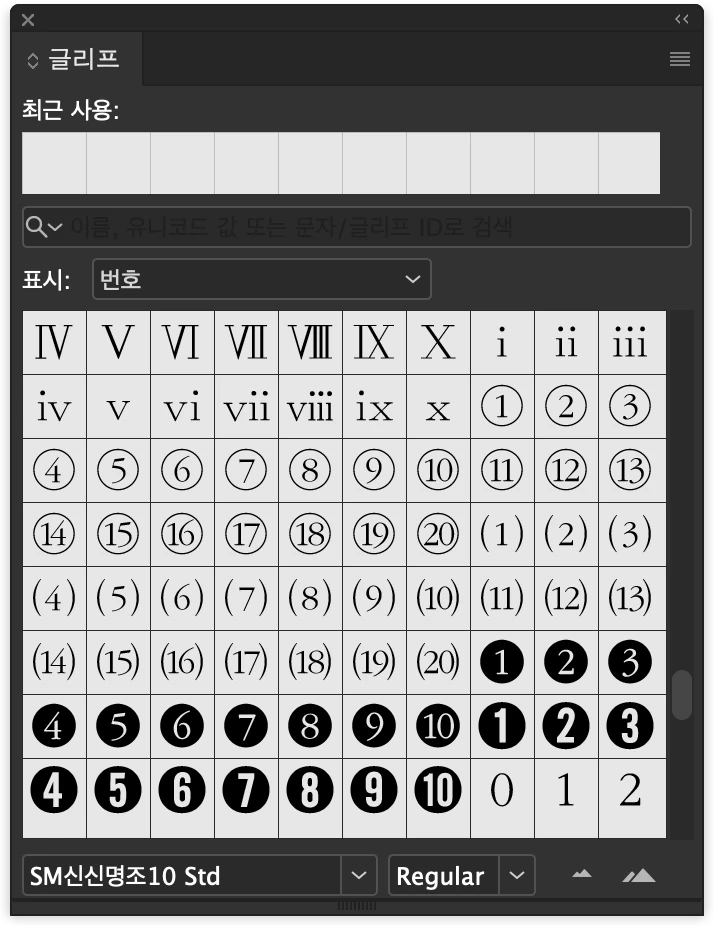Viewport: 714px width, 930px height.
Task: Open the SM신신명조10 Std font family dropdown
Action: (358, 876)
